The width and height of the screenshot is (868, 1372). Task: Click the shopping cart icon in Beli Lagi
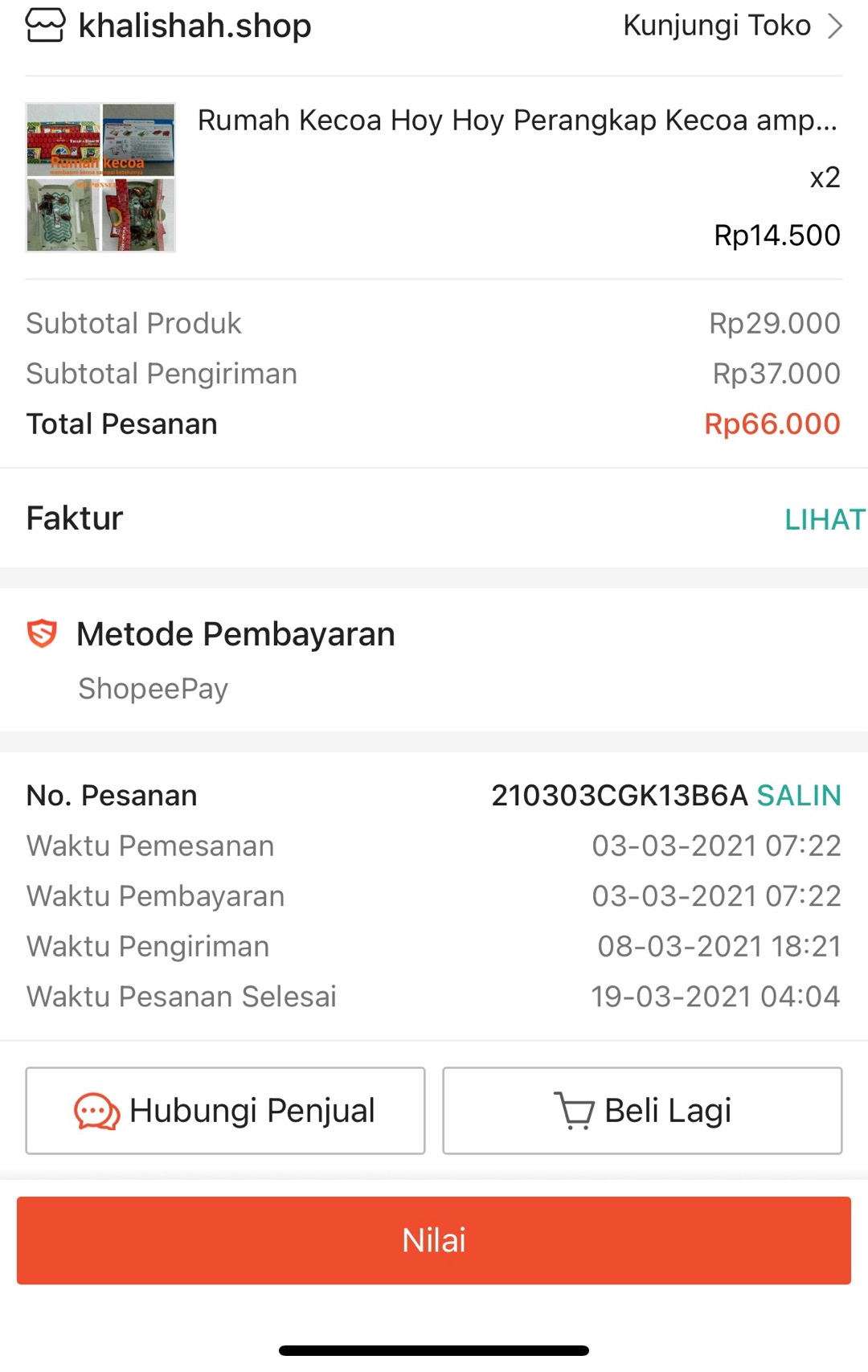pyautogui.click(x=573, y=1110)
